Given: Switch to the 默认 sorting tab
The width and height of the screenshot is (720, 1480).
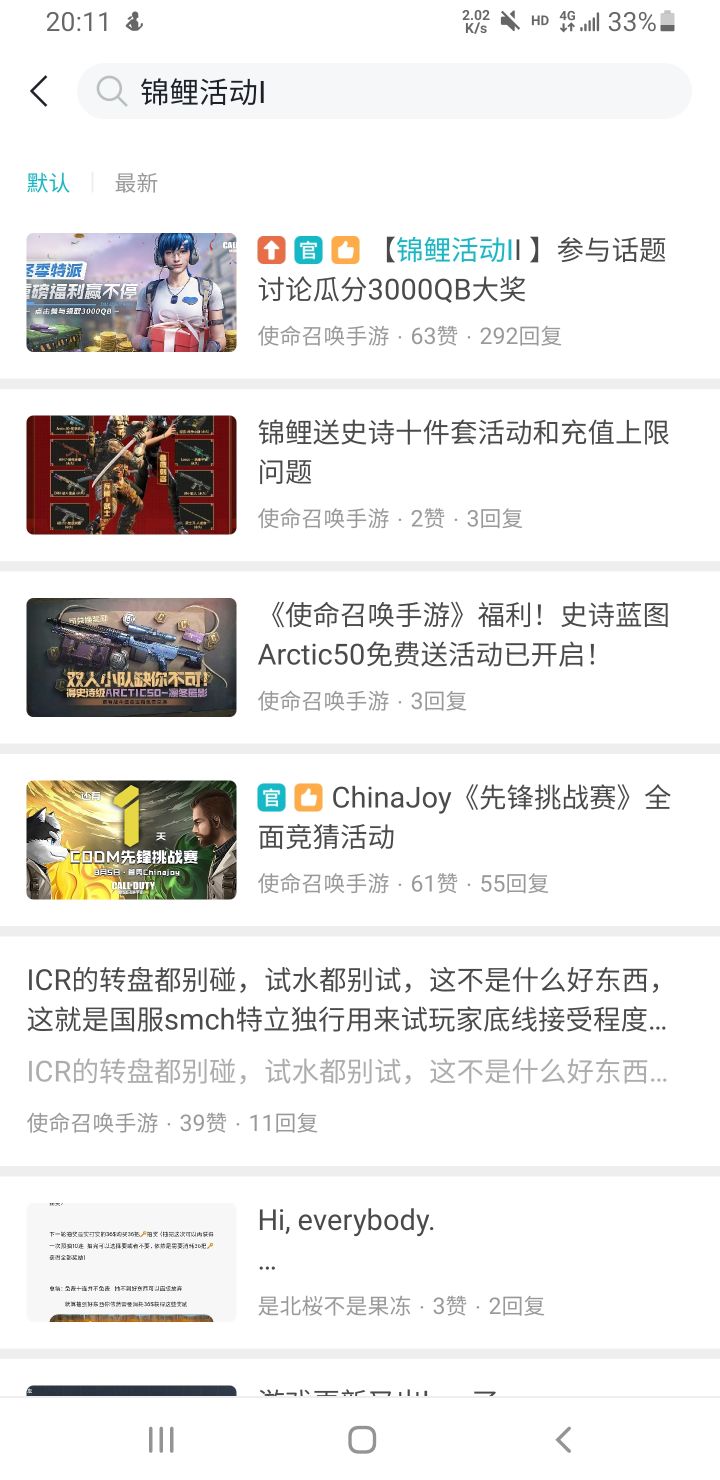Looking at the screenshot, I should coord(48,183).
